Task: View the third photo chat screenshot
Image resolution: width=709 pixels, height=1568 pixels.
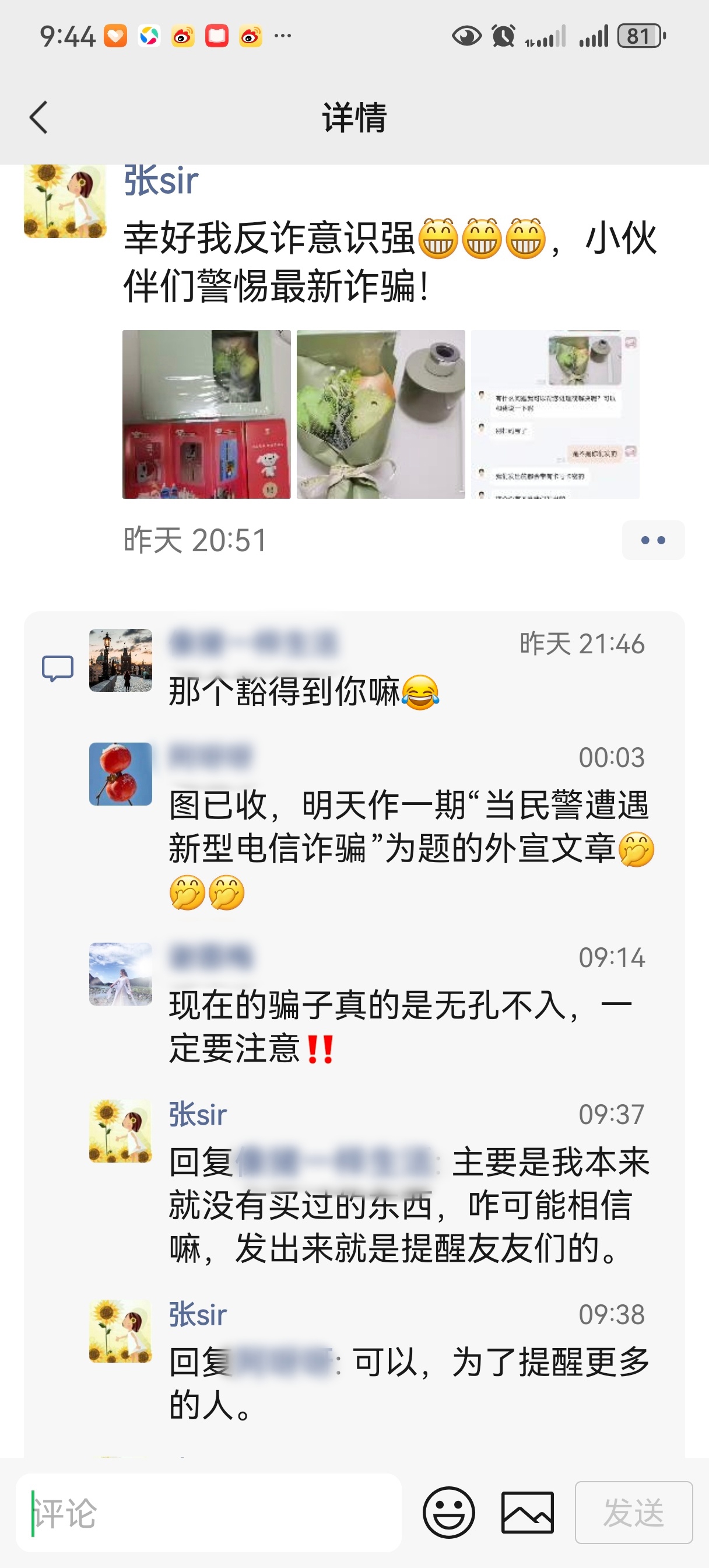Action: 555,415
